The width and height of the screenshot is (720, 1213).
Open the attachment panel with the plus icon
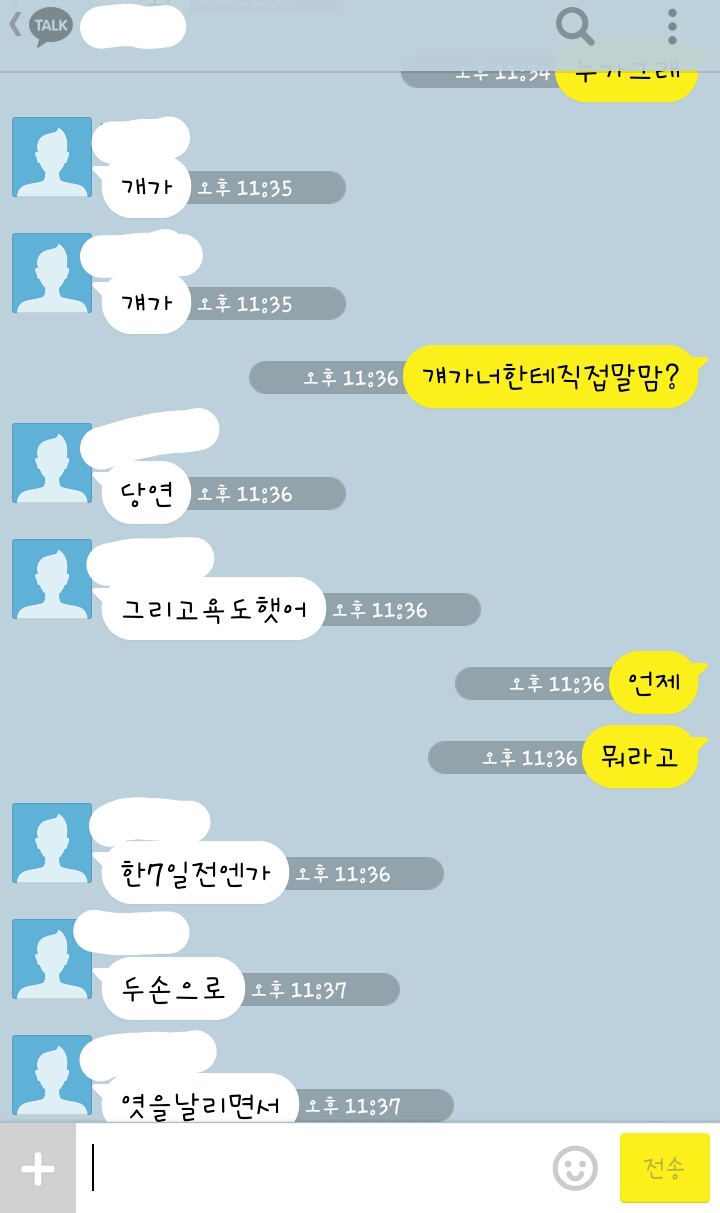pyautogui.click(x=38, y=1169)
